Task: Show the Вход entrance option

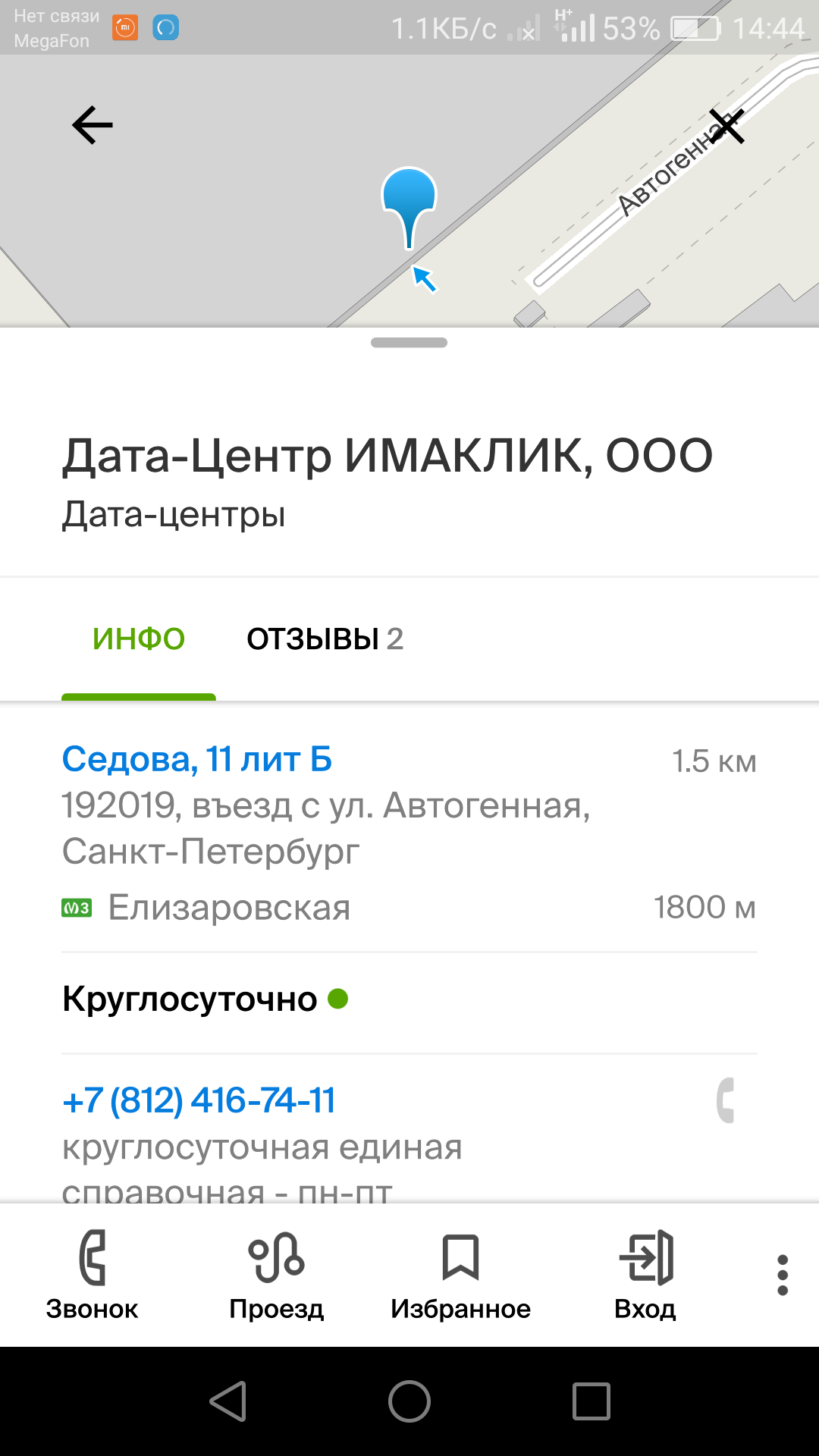Action: pos(645,1275)
